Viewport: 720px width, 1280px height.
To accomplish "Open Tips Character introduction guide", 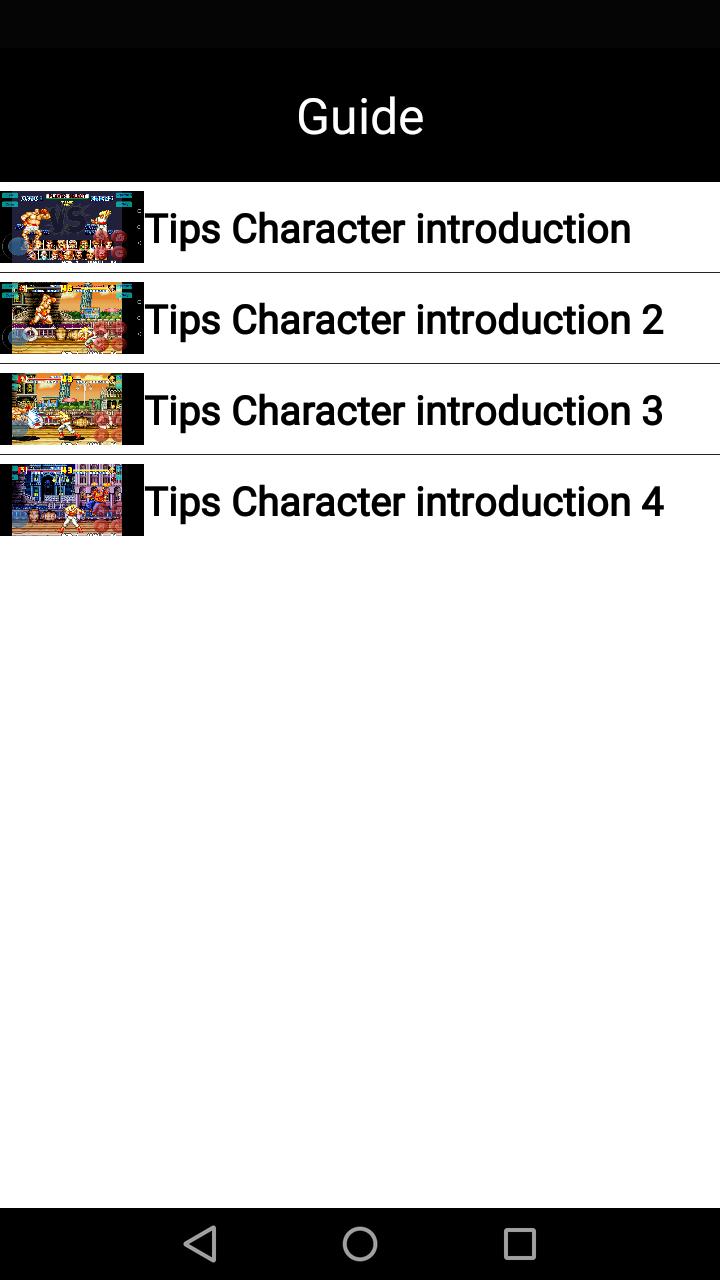I will [x=387, y=228].
